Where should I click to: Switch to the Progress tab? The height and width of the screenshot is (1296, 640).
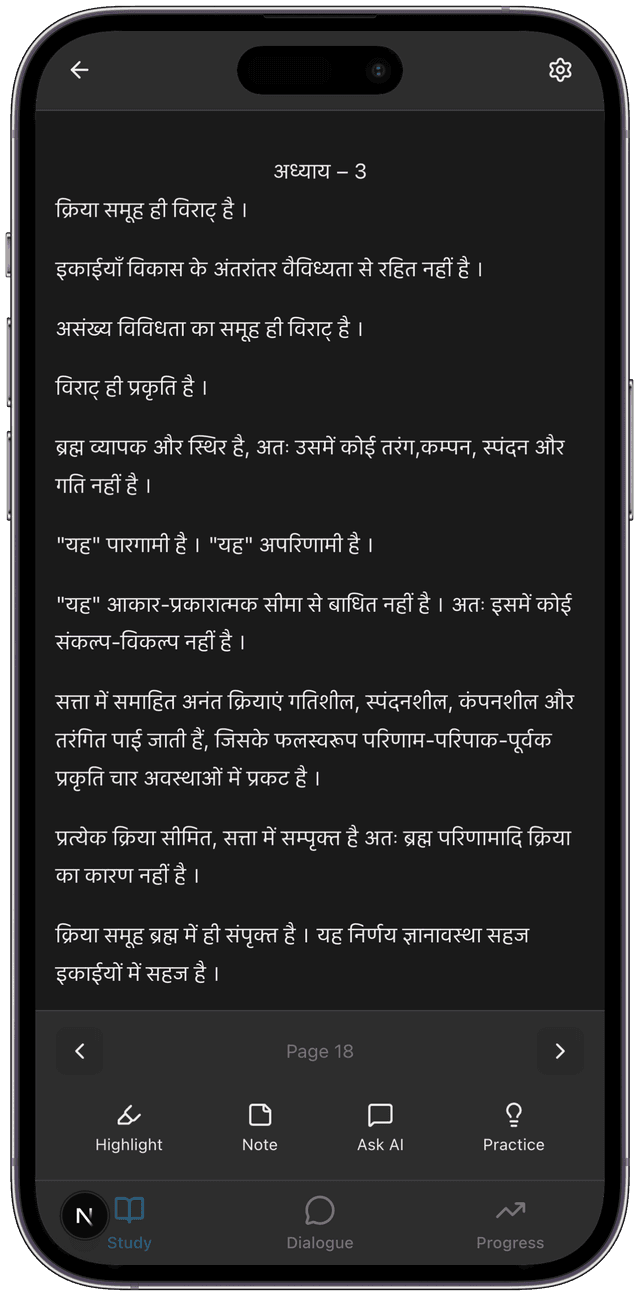point(510,1223)
